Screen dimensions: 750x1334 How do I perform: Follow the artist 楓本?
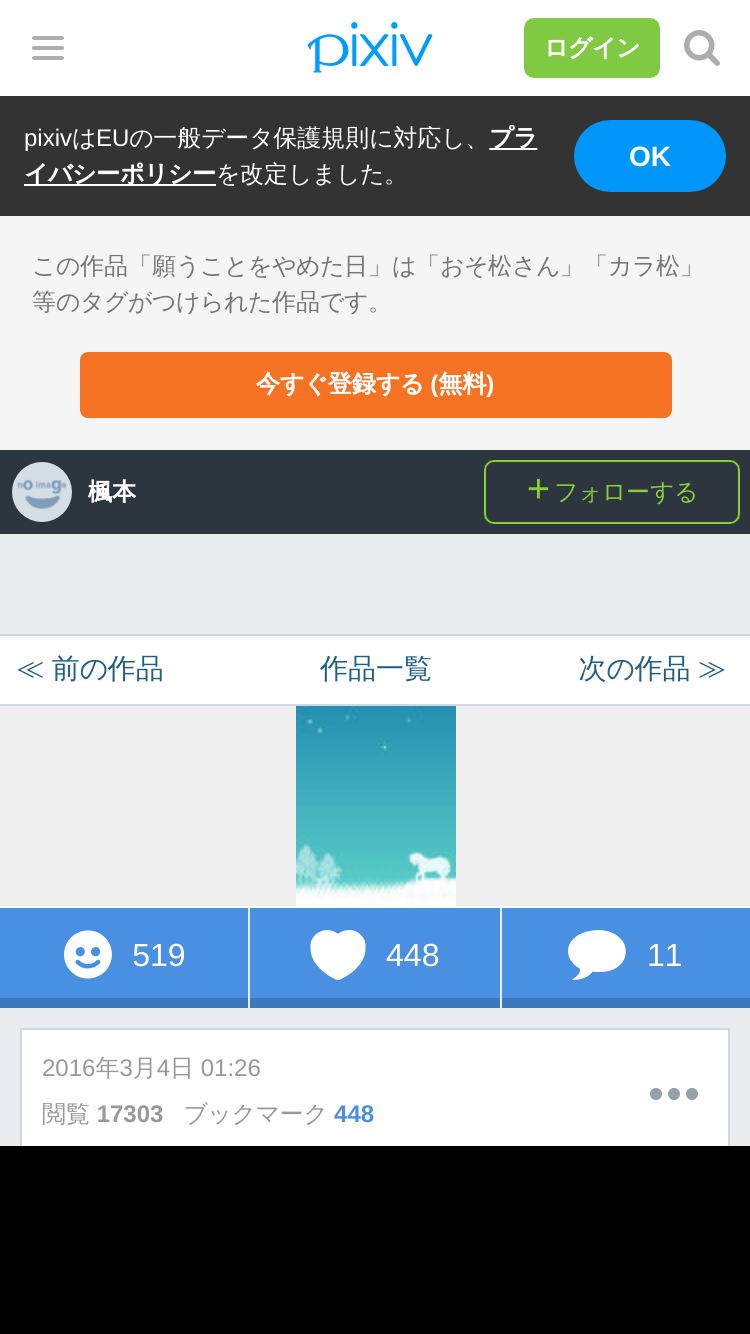point(611,492)
